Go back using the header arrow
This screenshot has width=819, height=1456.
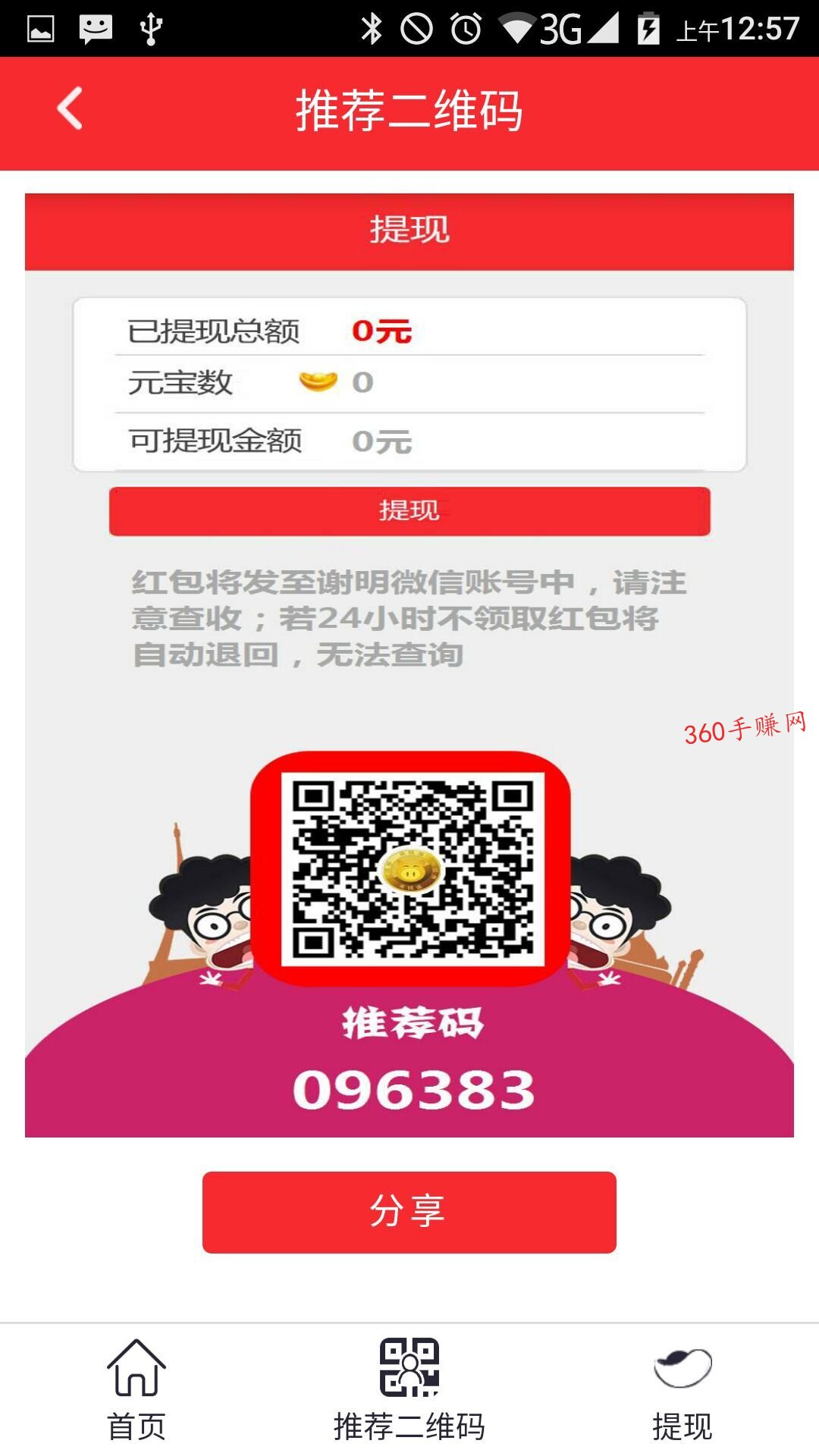click(70, 109)
